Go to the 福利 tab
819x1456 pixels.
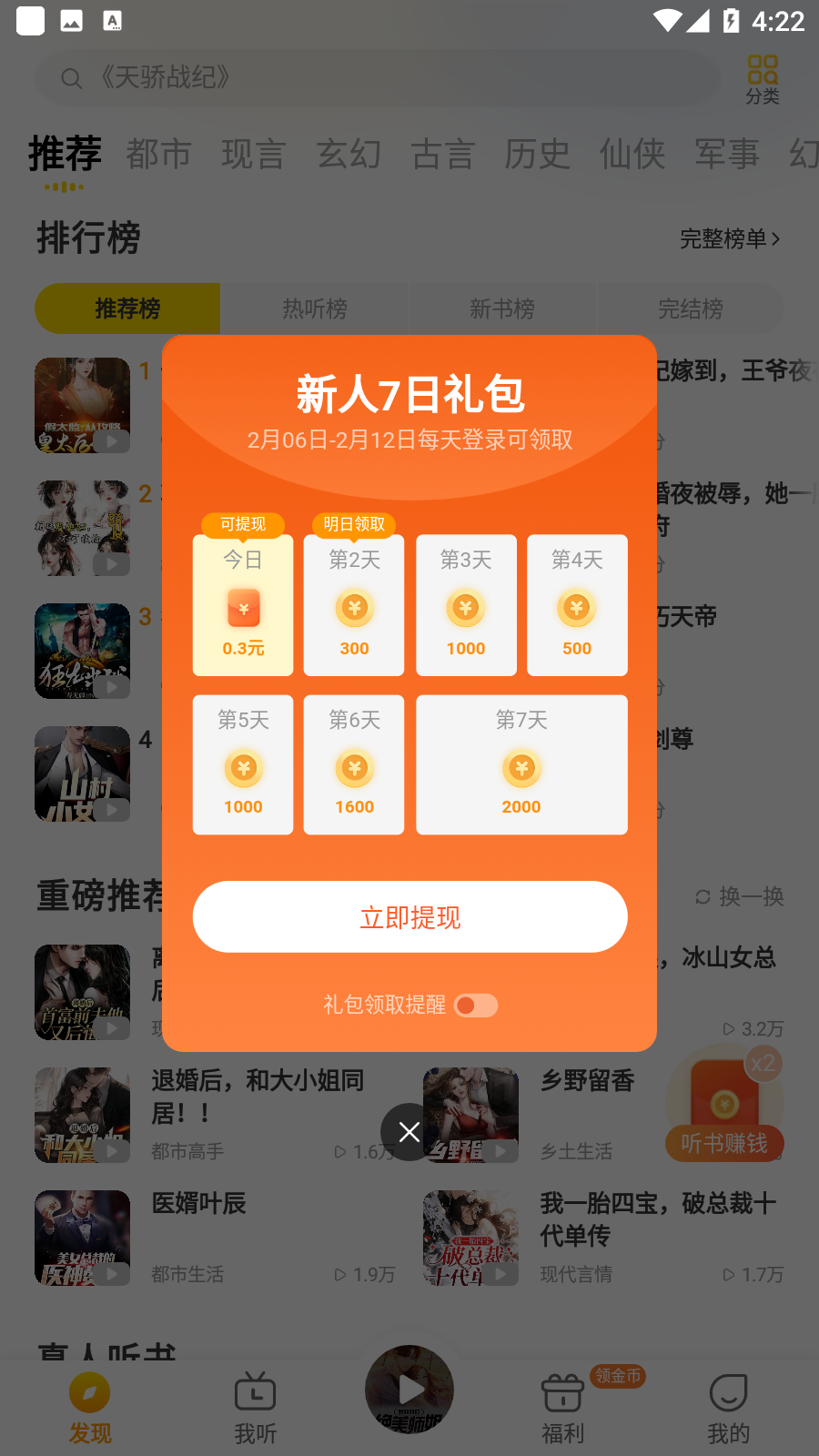click(562, 1408)
